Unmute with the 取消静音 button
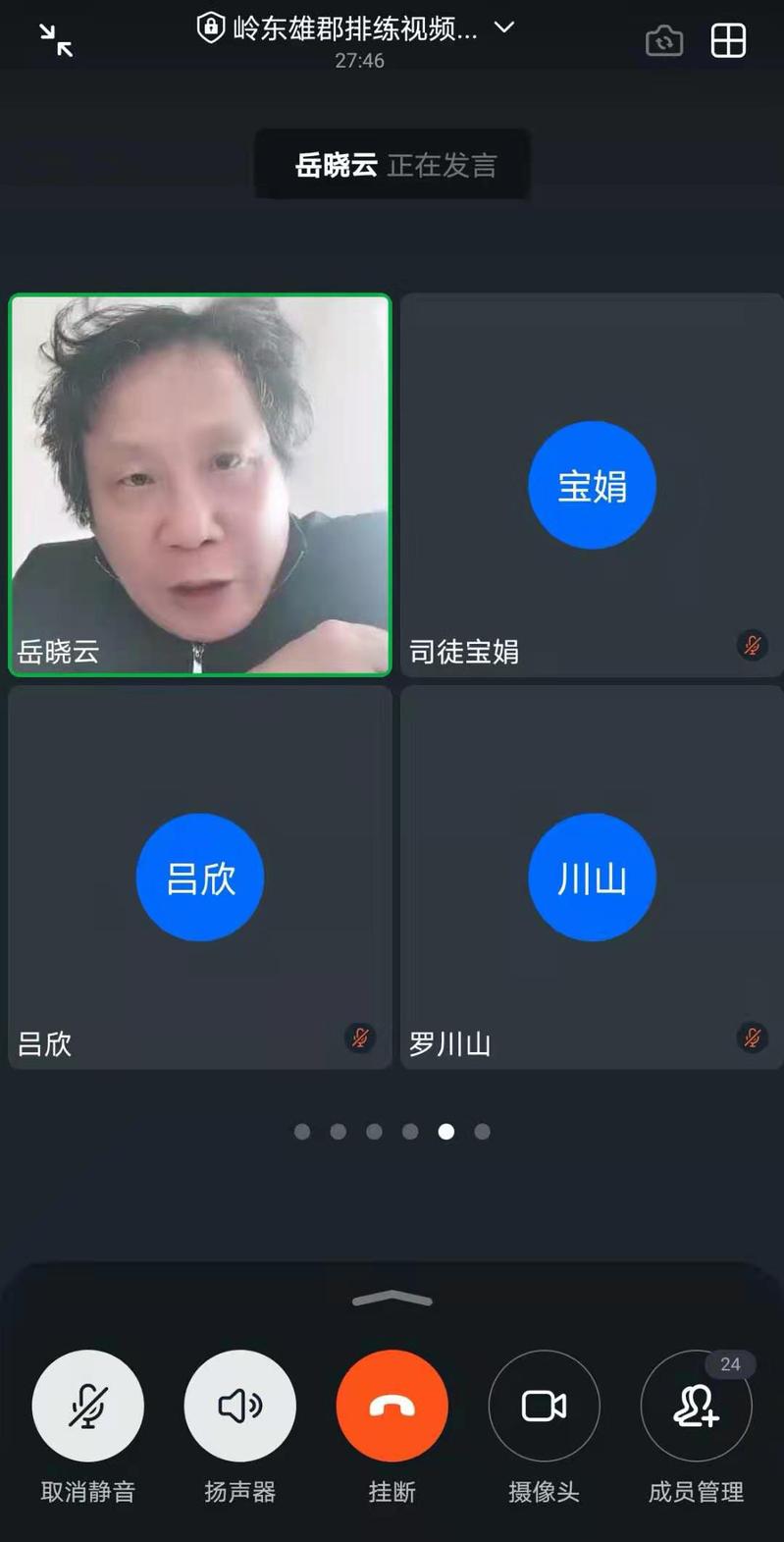Viewport: 784px width, 1542px height. (88, 1406)
